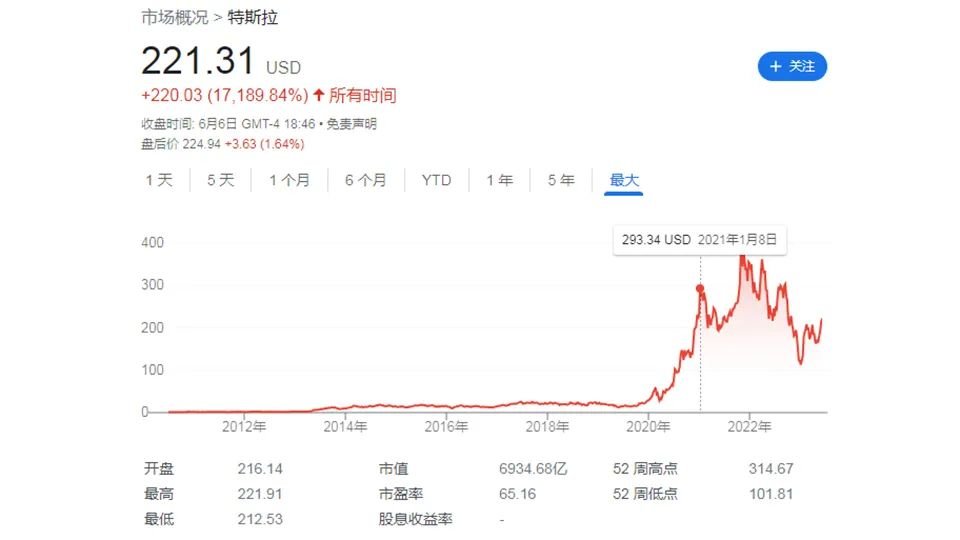
Task: Switch the chart to 5 天 range
Action: (x=220, y=180)
